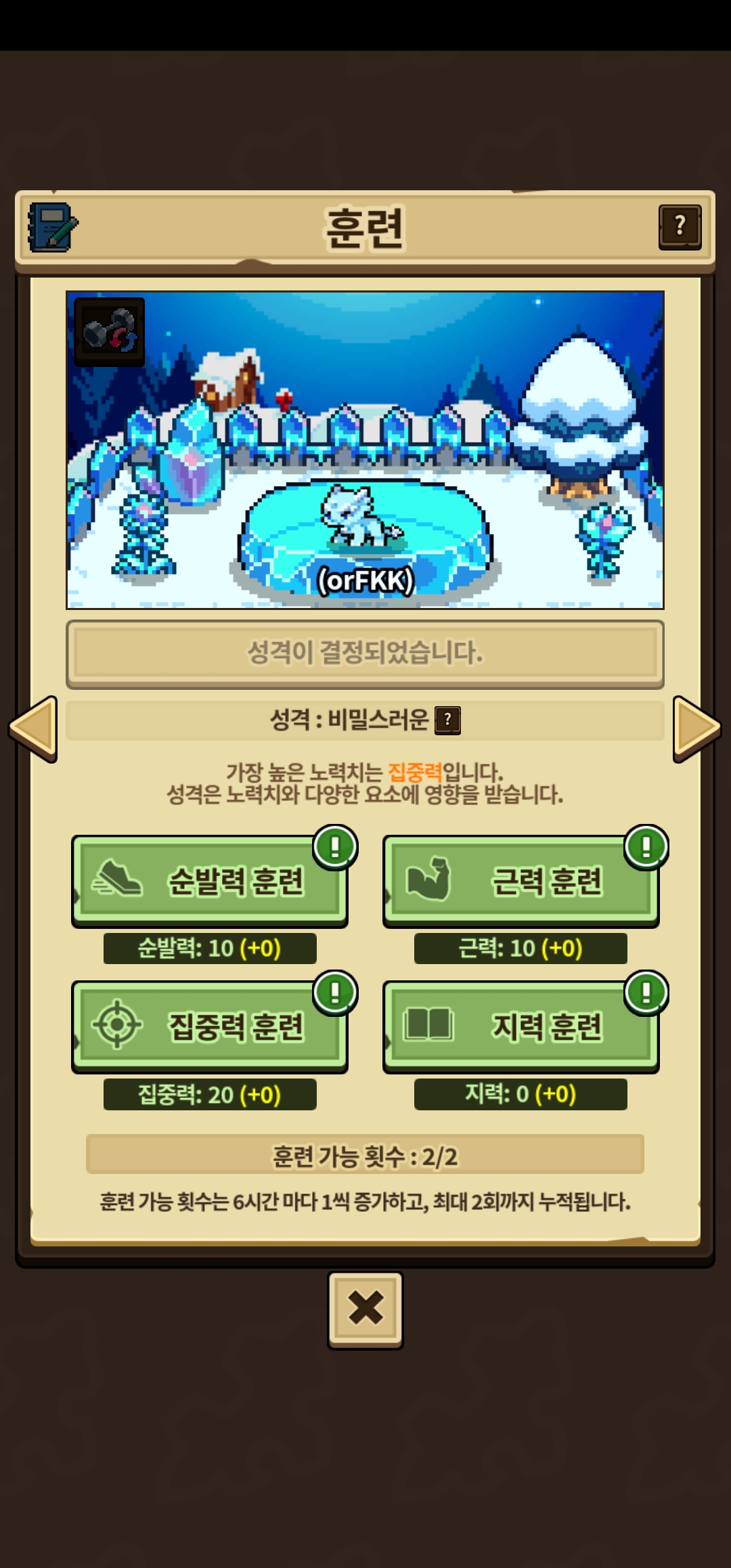Start 집중력 훈련 training

tap(210, 1026)
